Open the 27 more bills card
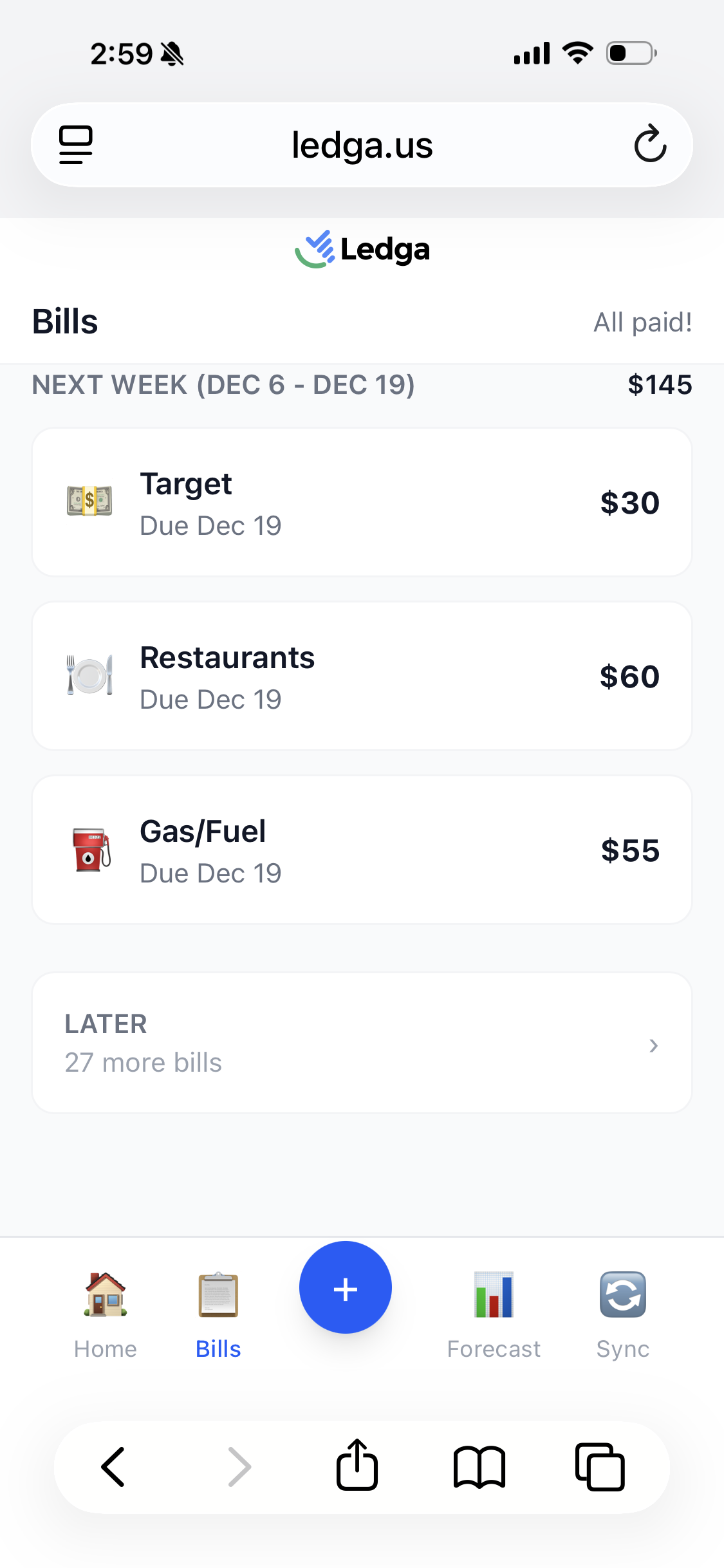The width and height of the screenshot is (724, 1568). 362,1043
